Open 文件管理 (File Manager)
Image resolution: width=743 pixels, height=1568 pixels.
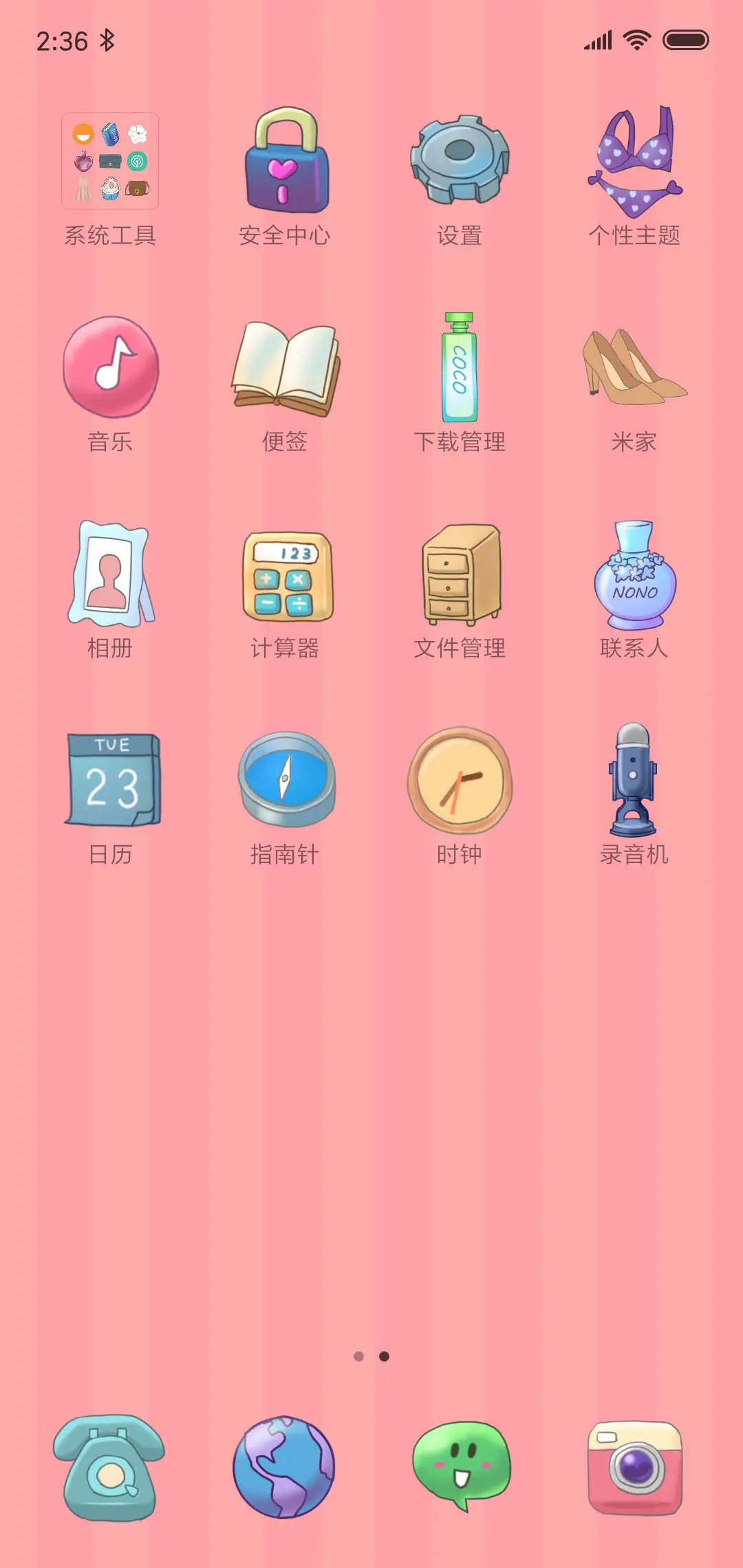[458, 576]
